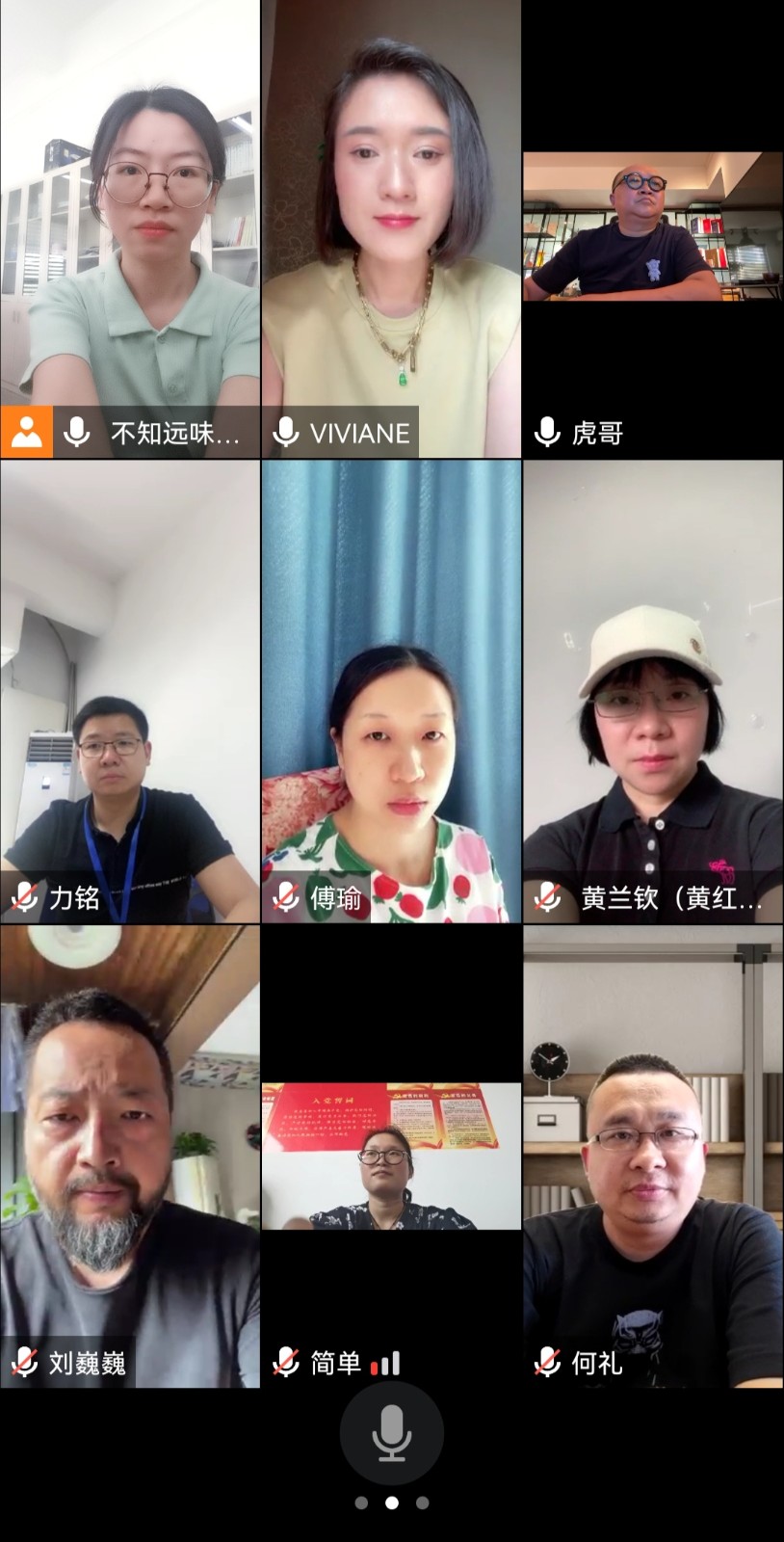Open the host 不知远味's video tile
The height and width of the screenshot is (1542, 784).
tap(130, 228)
